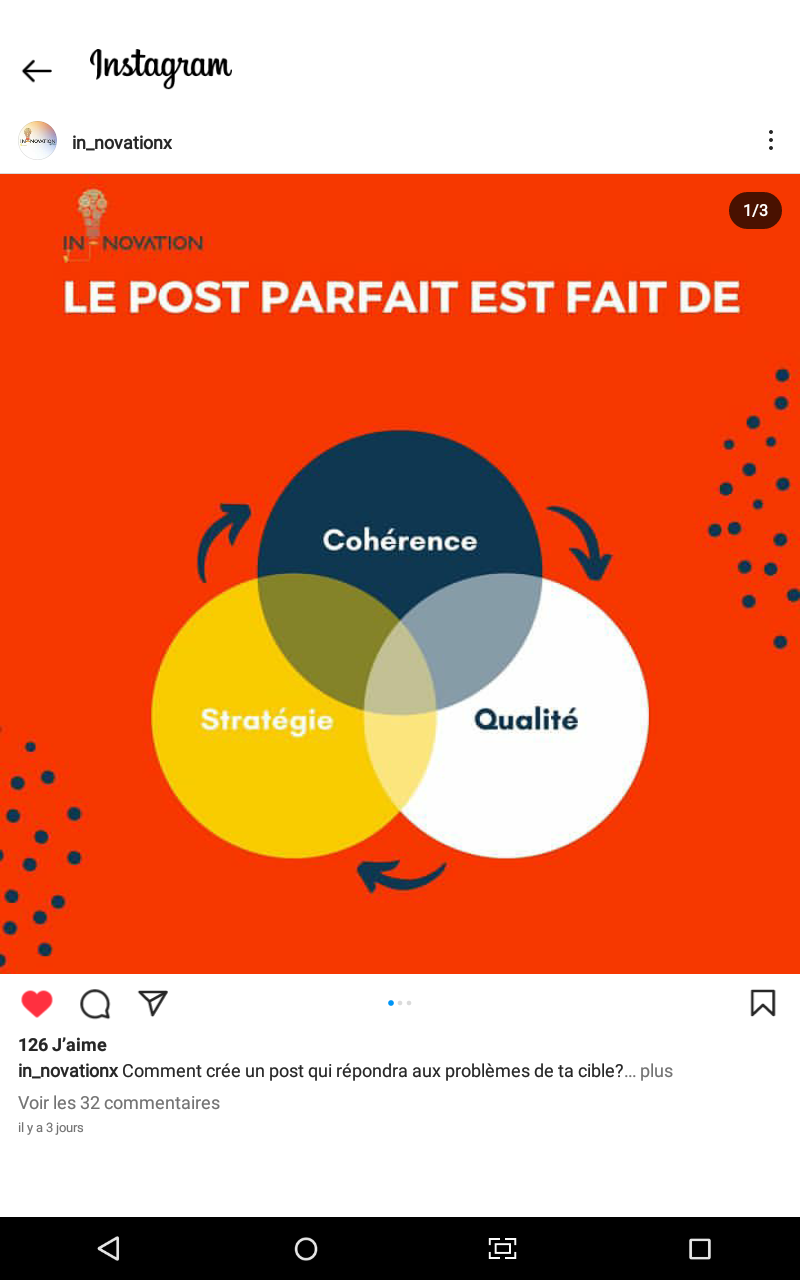Open the in_novationx username at the post header
Screen dimensions: 800x1280
(x=122, y=143)
